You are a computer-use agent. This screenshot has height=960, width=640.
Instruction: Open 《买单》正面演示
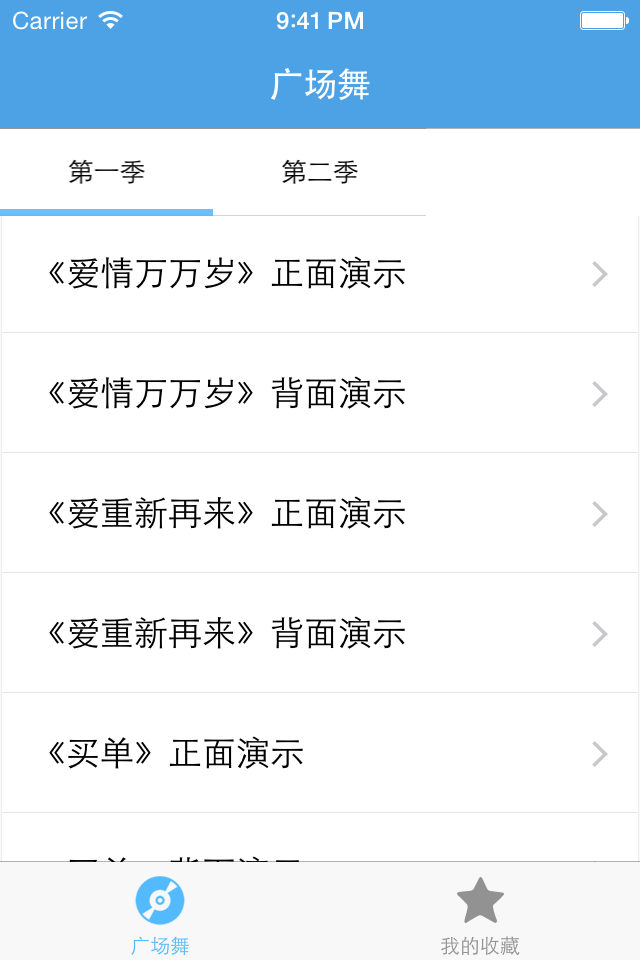[x=320, y=754]
